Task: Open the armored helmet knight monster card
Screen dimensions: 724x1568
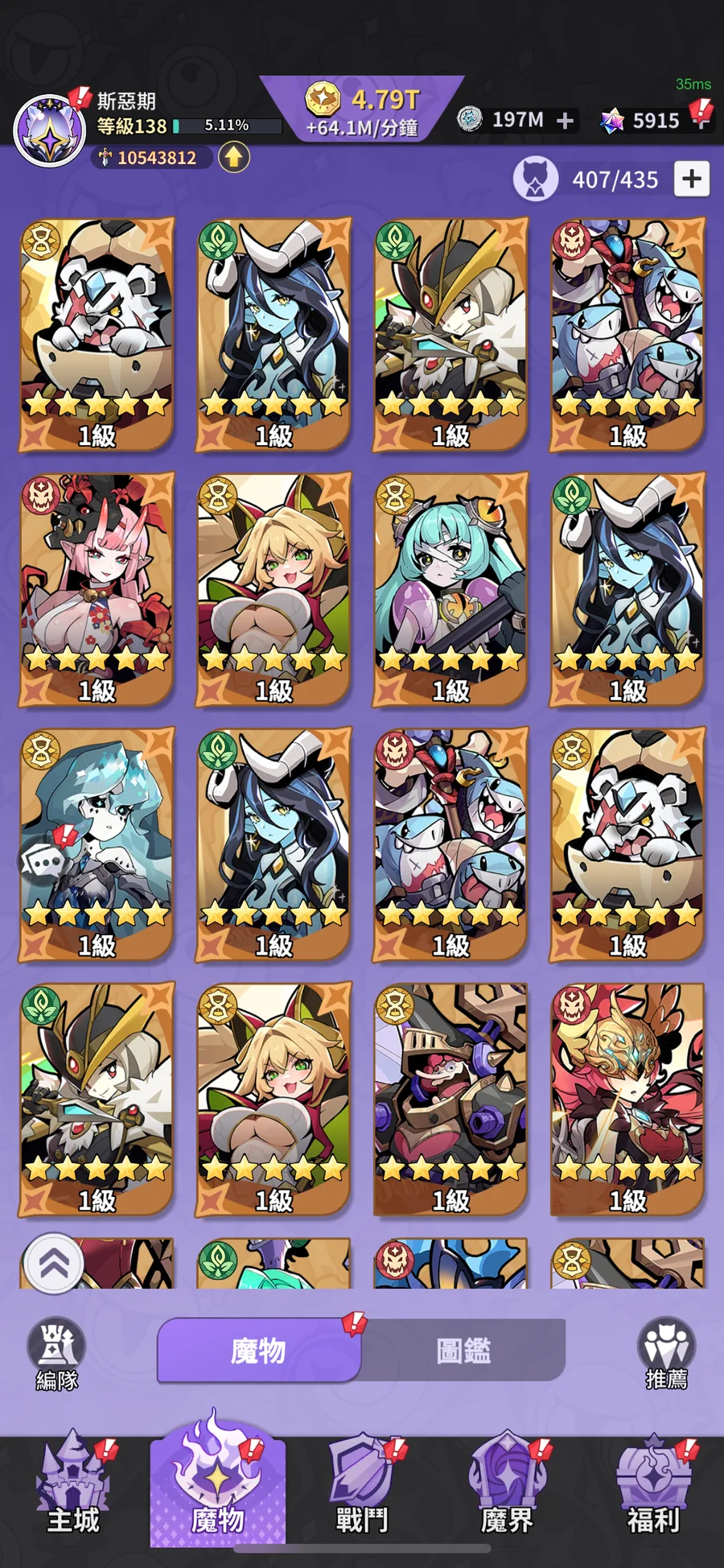Action: tap(450, 1099)
